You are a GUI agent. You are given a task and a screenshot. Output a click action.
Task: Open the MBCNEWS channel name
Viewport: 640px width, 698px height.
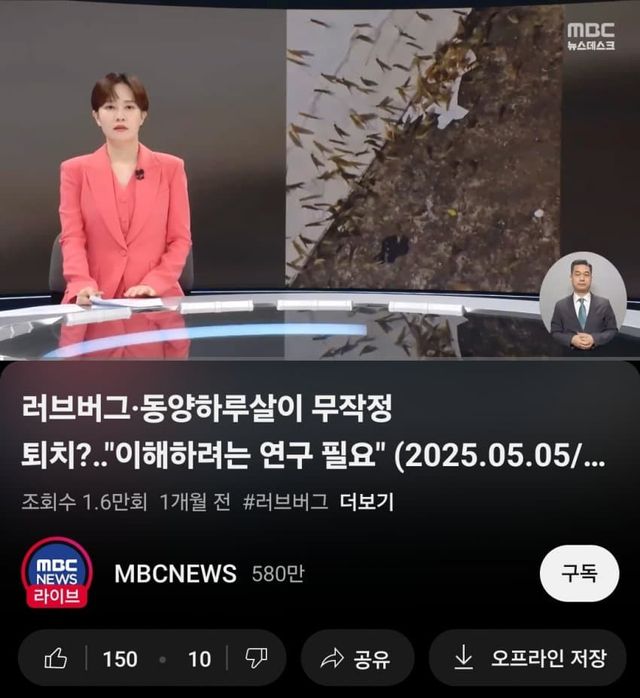coord(175,573)
